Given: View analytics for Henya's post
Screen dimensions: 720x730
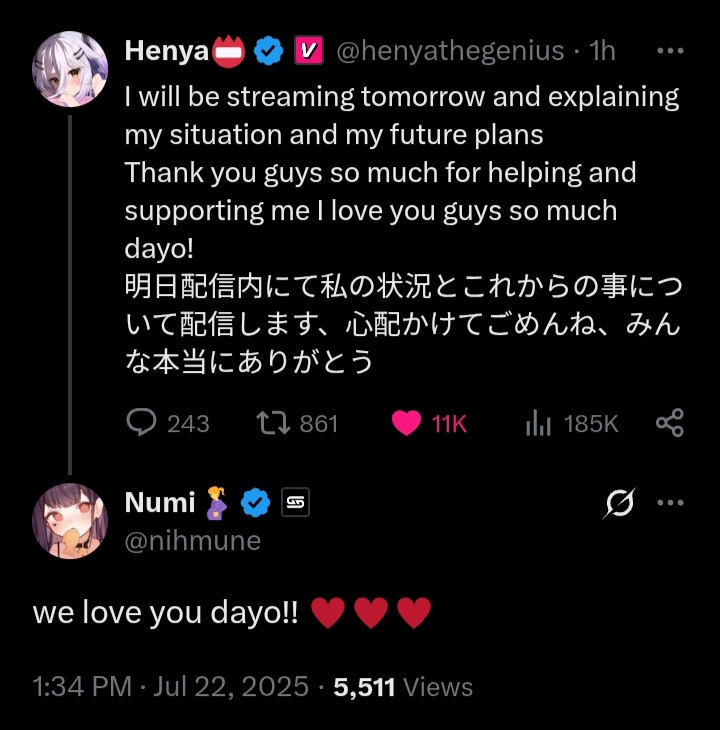Looking at the screenshot, I should [x=539, y=423].
